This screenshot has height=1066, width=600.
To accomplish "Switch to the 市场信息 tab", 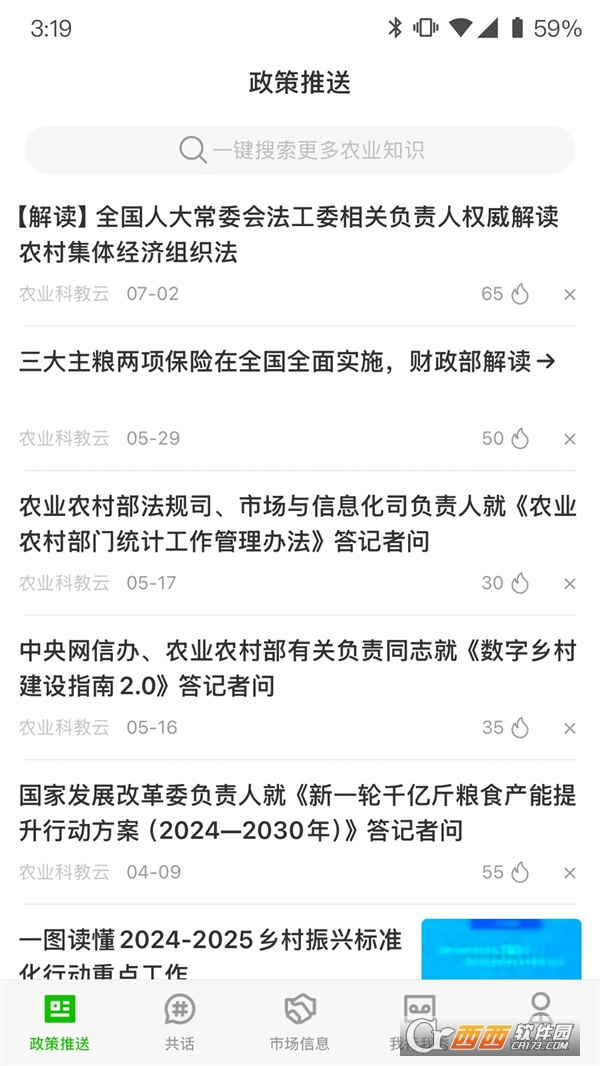I will pyautogui.click(x=299, y=1022).
